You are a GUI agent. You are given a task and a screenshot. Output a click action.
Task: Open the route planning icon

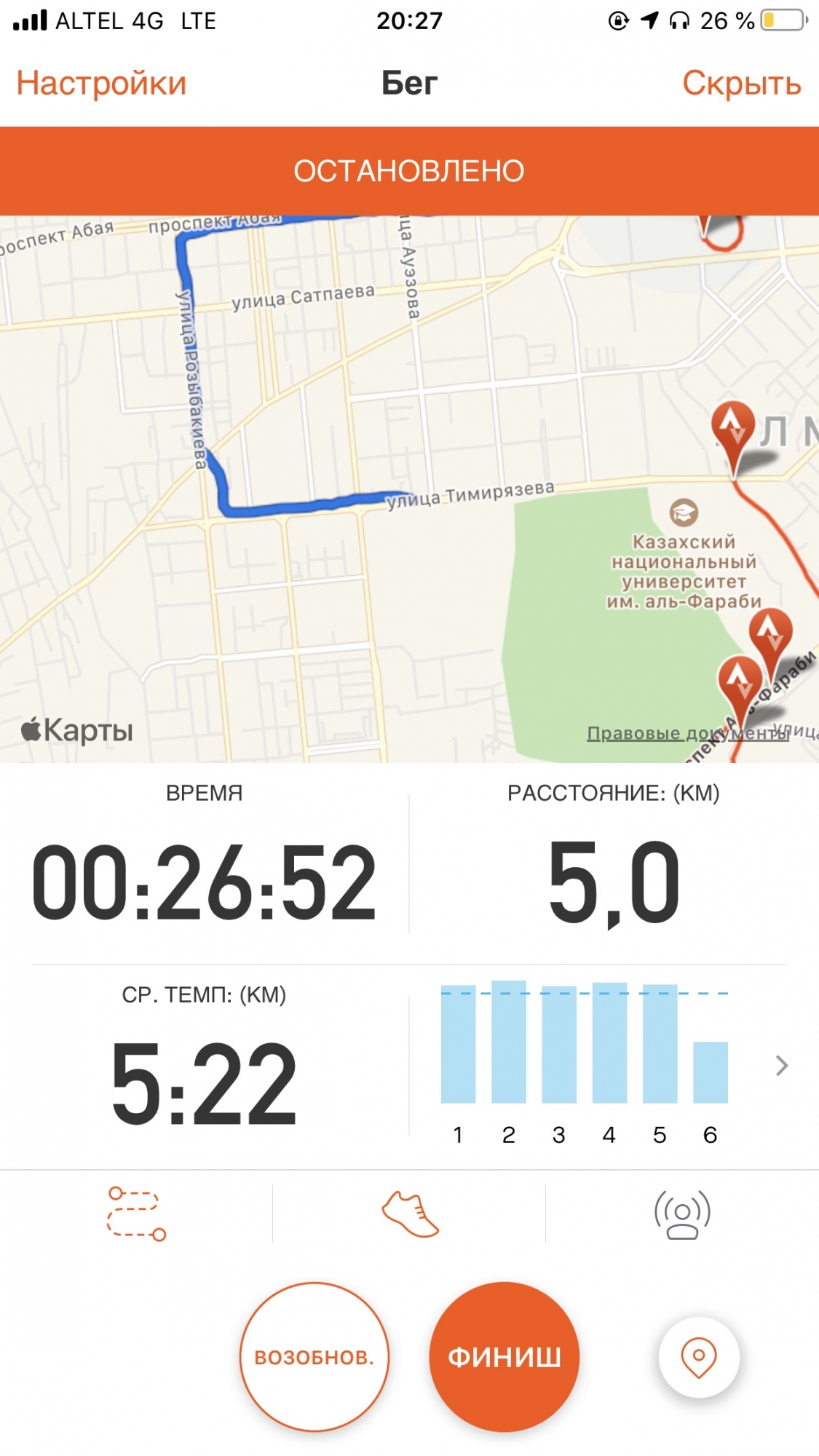[x=137, y=1214]
